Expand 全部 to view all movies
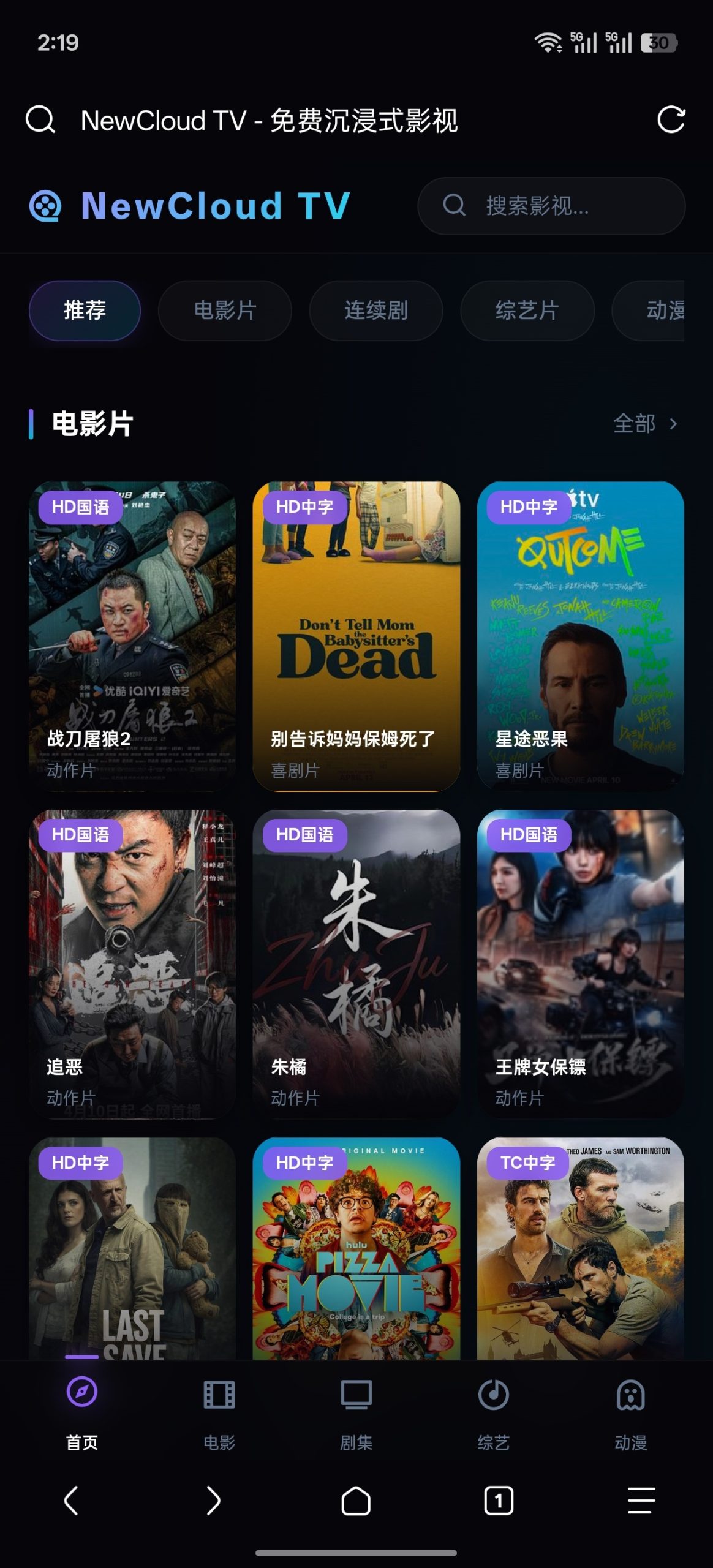The width and height of the screenshot is (713, 1568). (643, 423)
